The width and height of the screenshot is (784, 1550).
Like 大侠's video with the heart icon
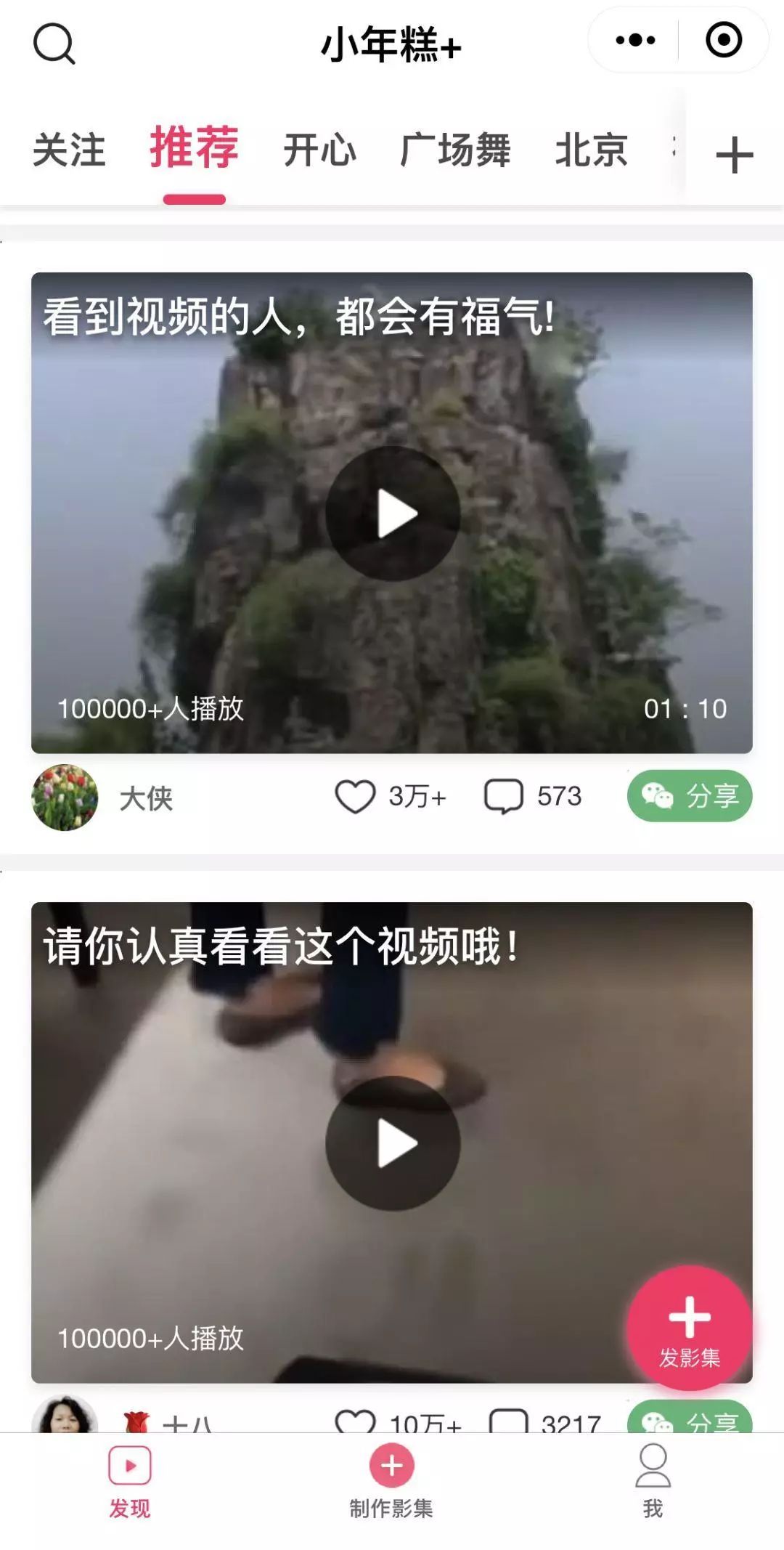coord(355,797)
